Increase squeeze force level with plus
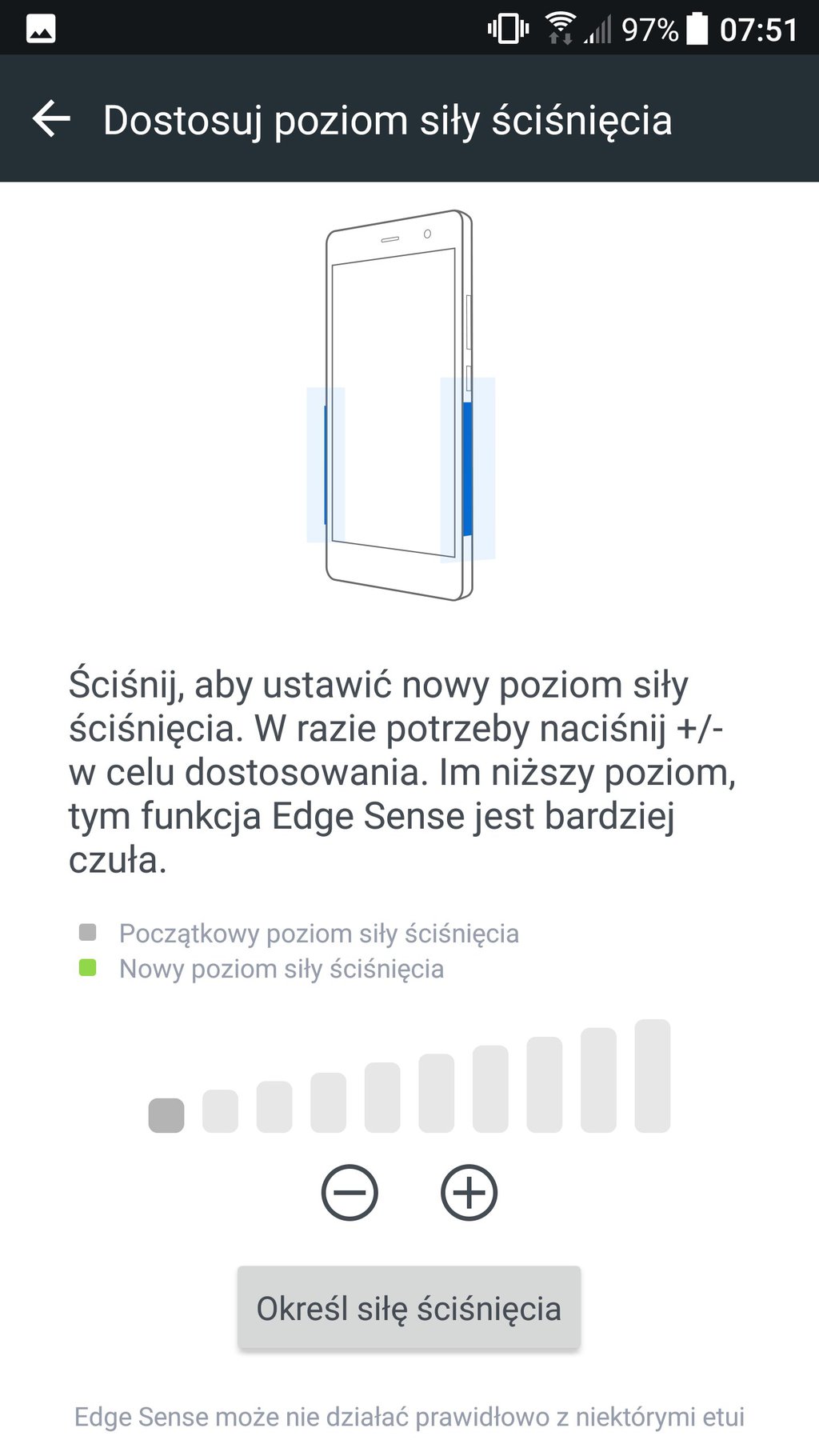This screenshot has height=1456, width=819. click(x=469, y=1192)
